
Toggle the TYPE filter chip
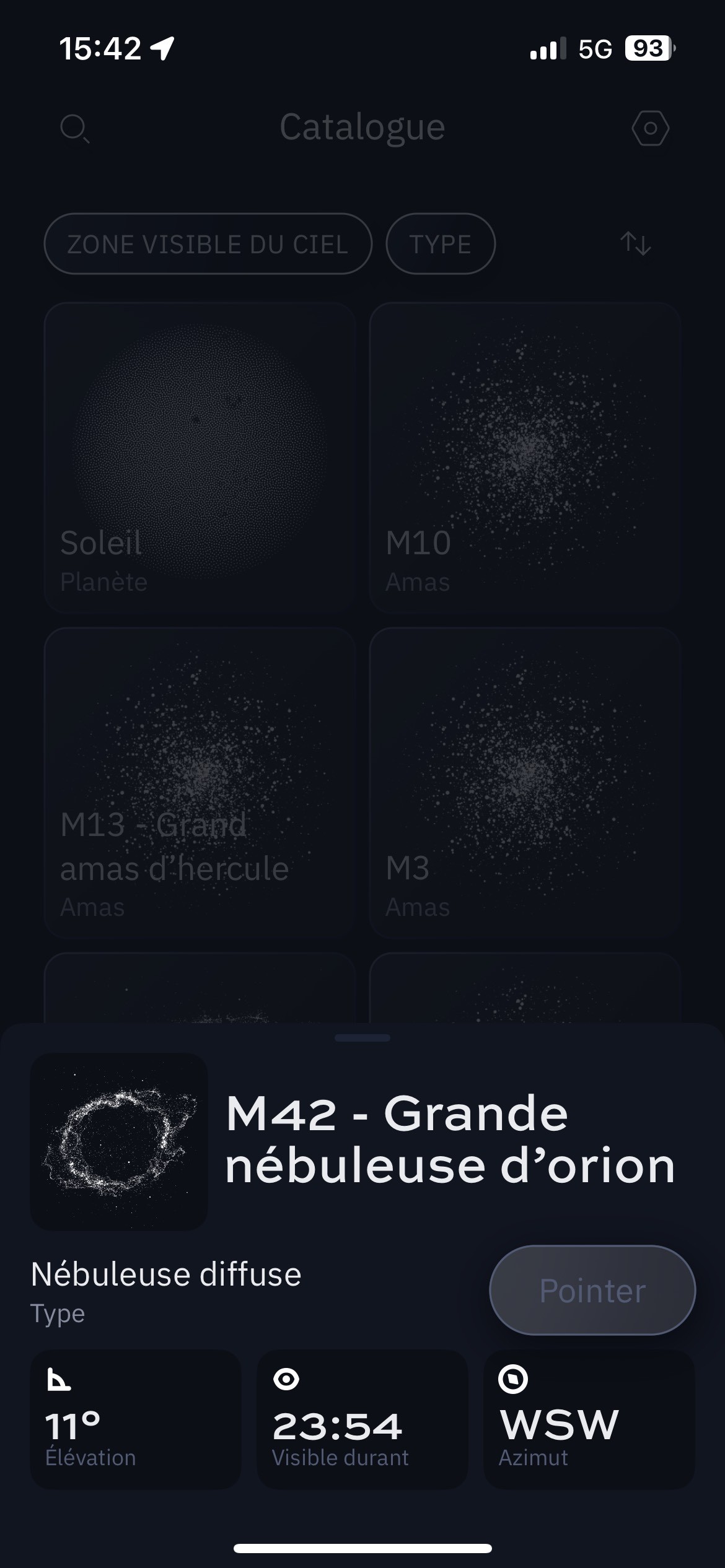pos(440,243)
